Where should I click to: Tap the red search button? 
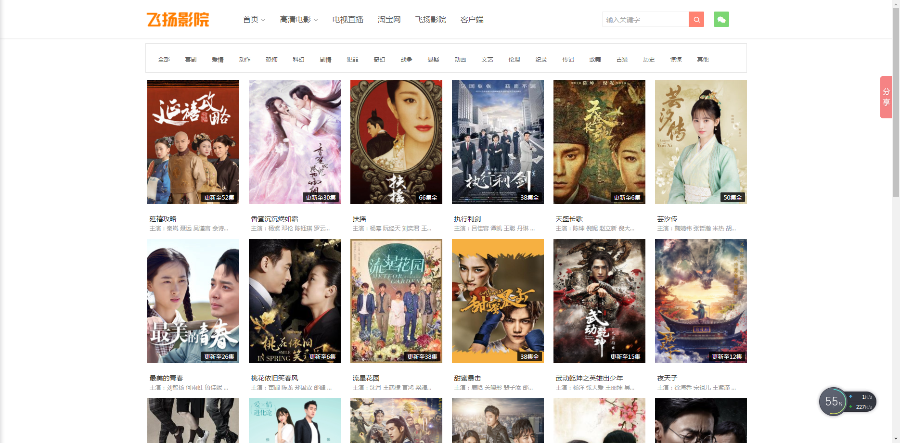coord(696,19)
